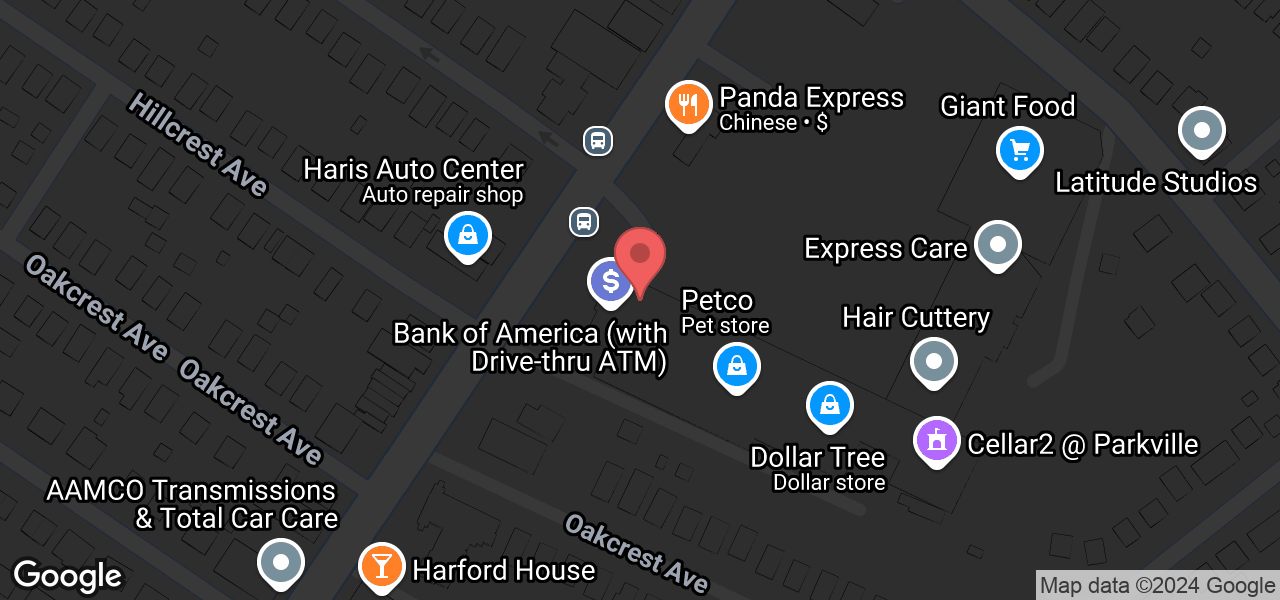Open the Bank of America marker
Image resolution: width=1280 pixels, height=600 pixels.
click(x=610, y=281)
